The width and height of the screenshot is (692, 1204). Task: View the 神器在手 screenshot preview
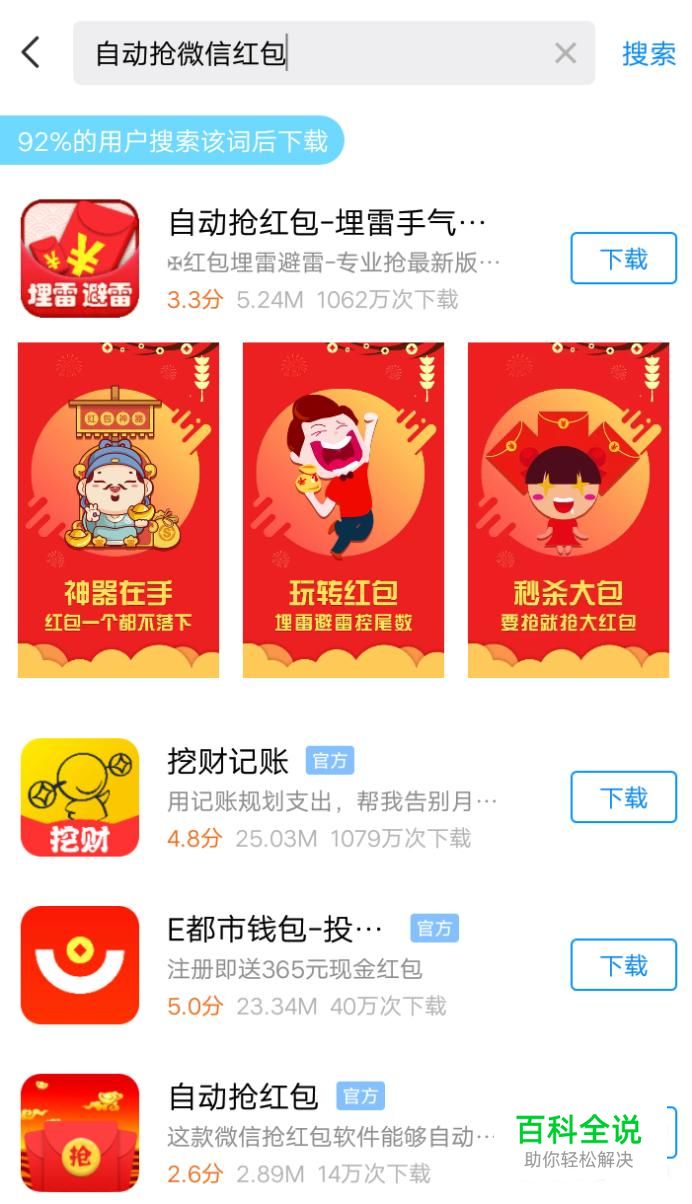[x=118, y=510]
